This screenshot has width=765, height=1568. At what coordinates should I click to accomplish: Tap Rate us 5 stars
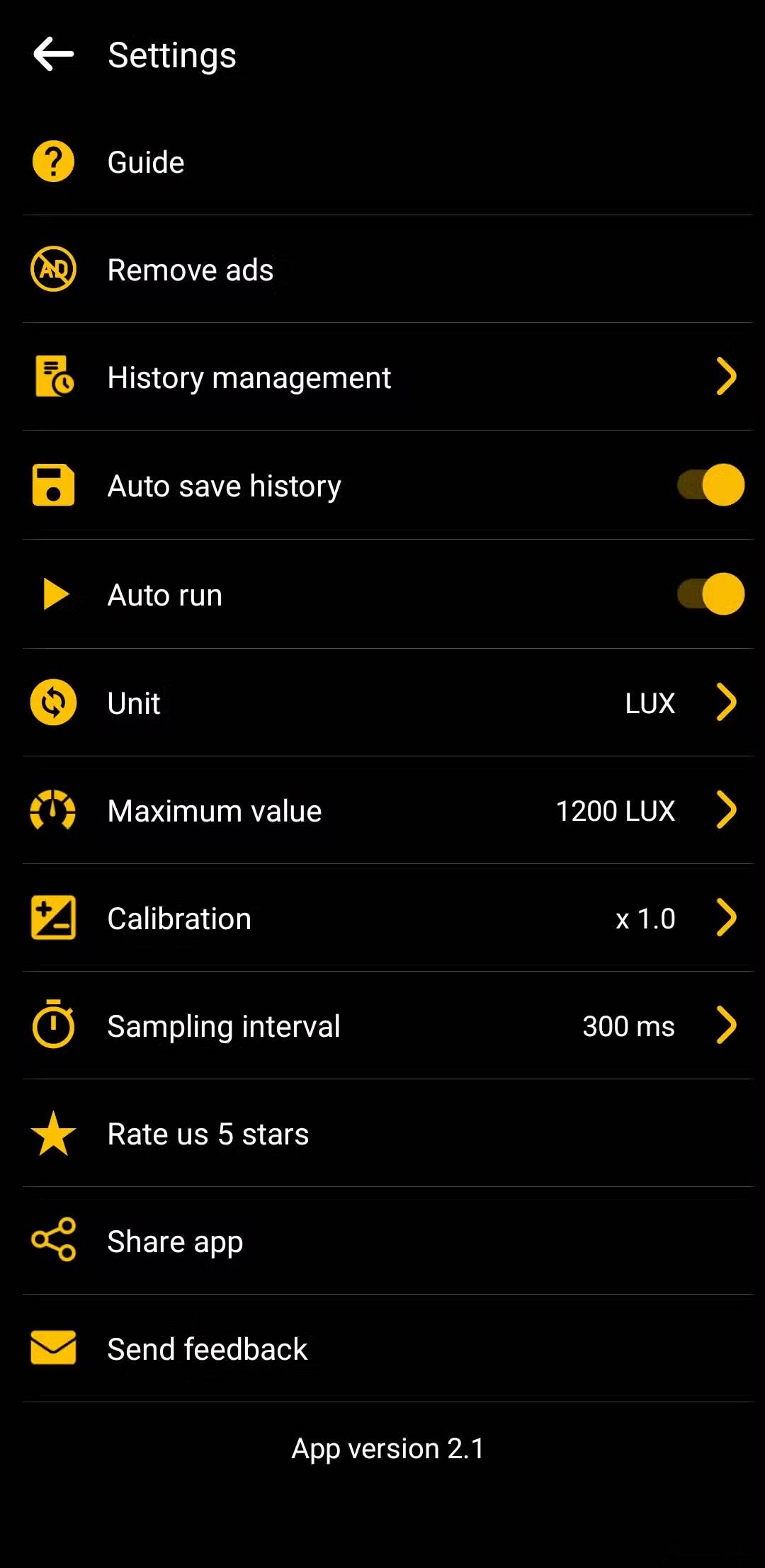208,1133
